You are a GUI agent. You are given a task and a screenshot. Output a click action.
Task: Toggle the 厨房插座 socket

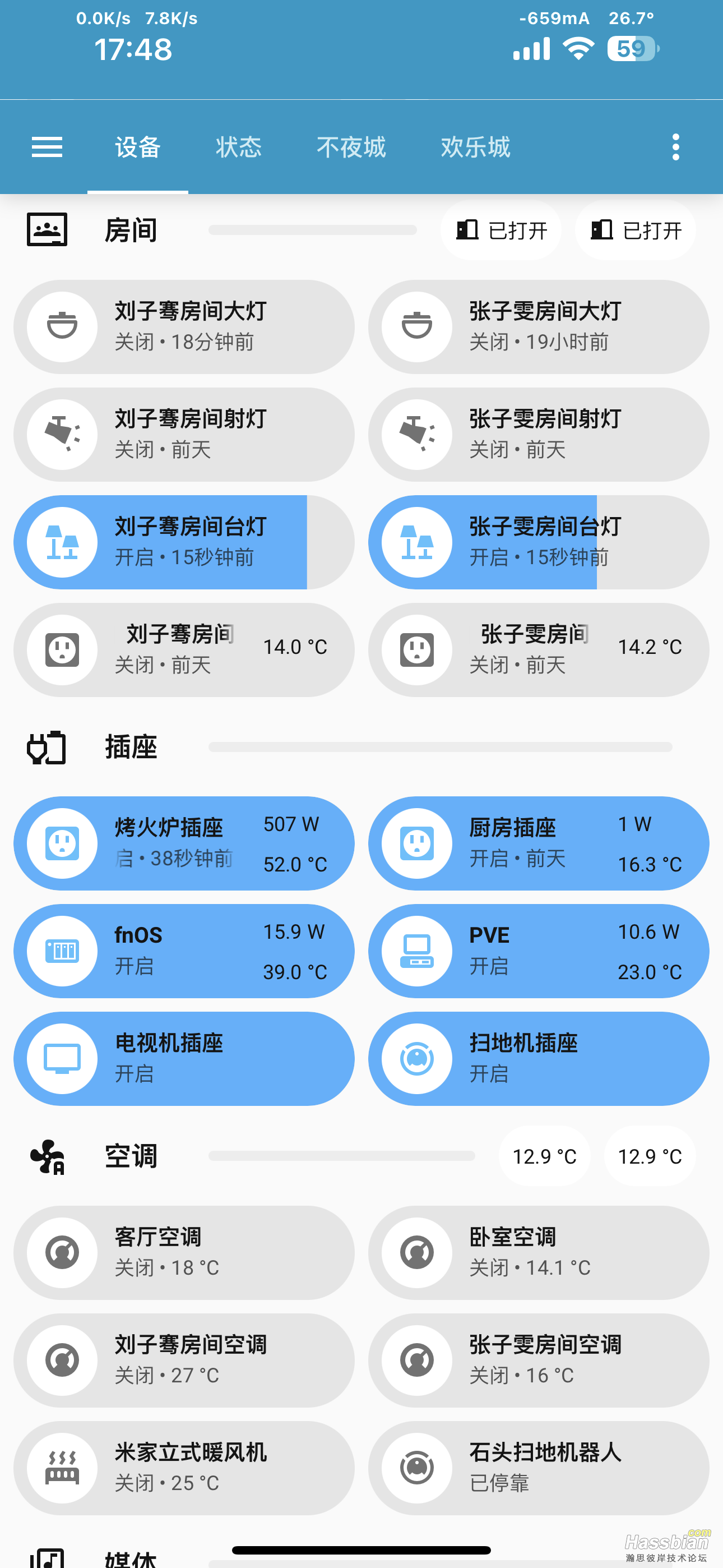point(417,843)
